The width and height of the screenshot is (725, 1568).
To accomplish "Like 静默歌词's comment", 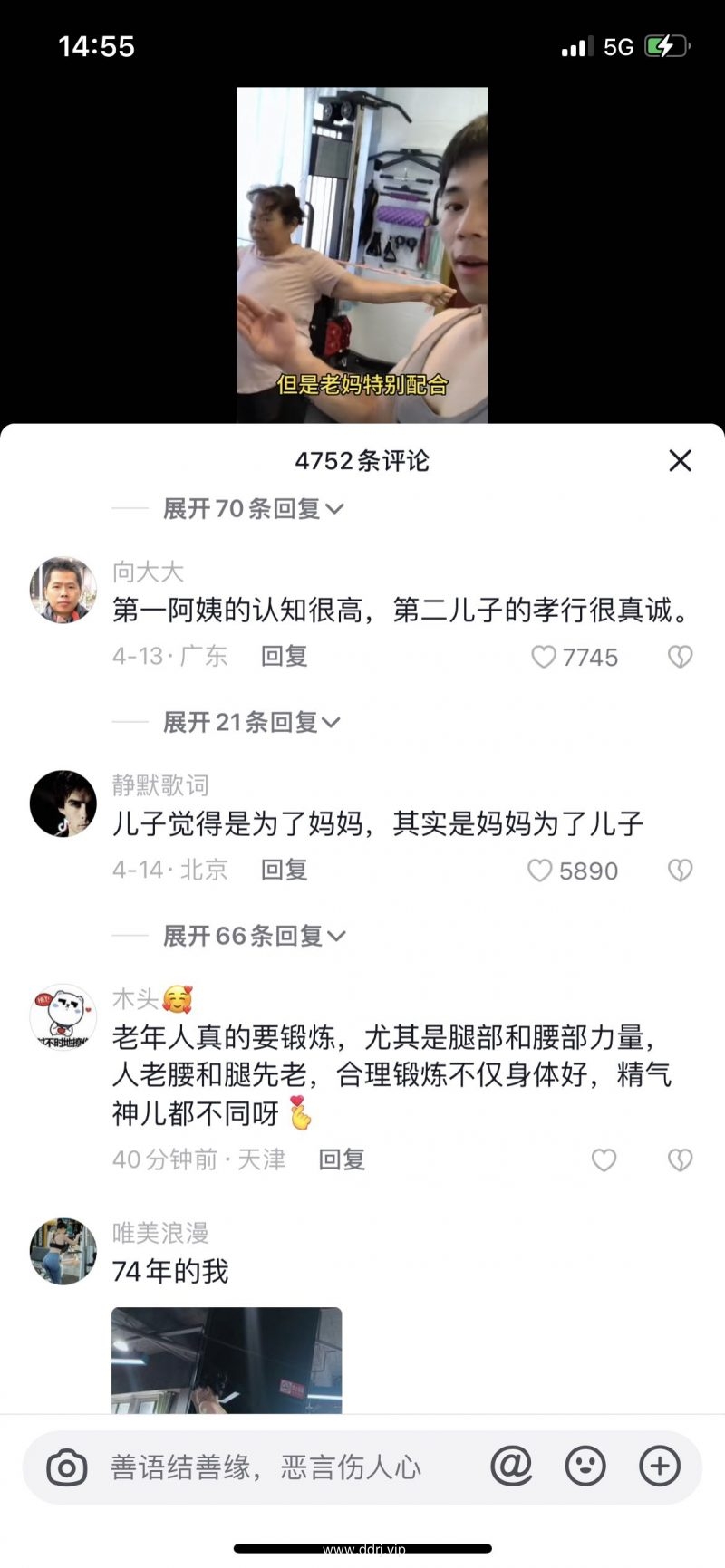I will tap(540, 871).
